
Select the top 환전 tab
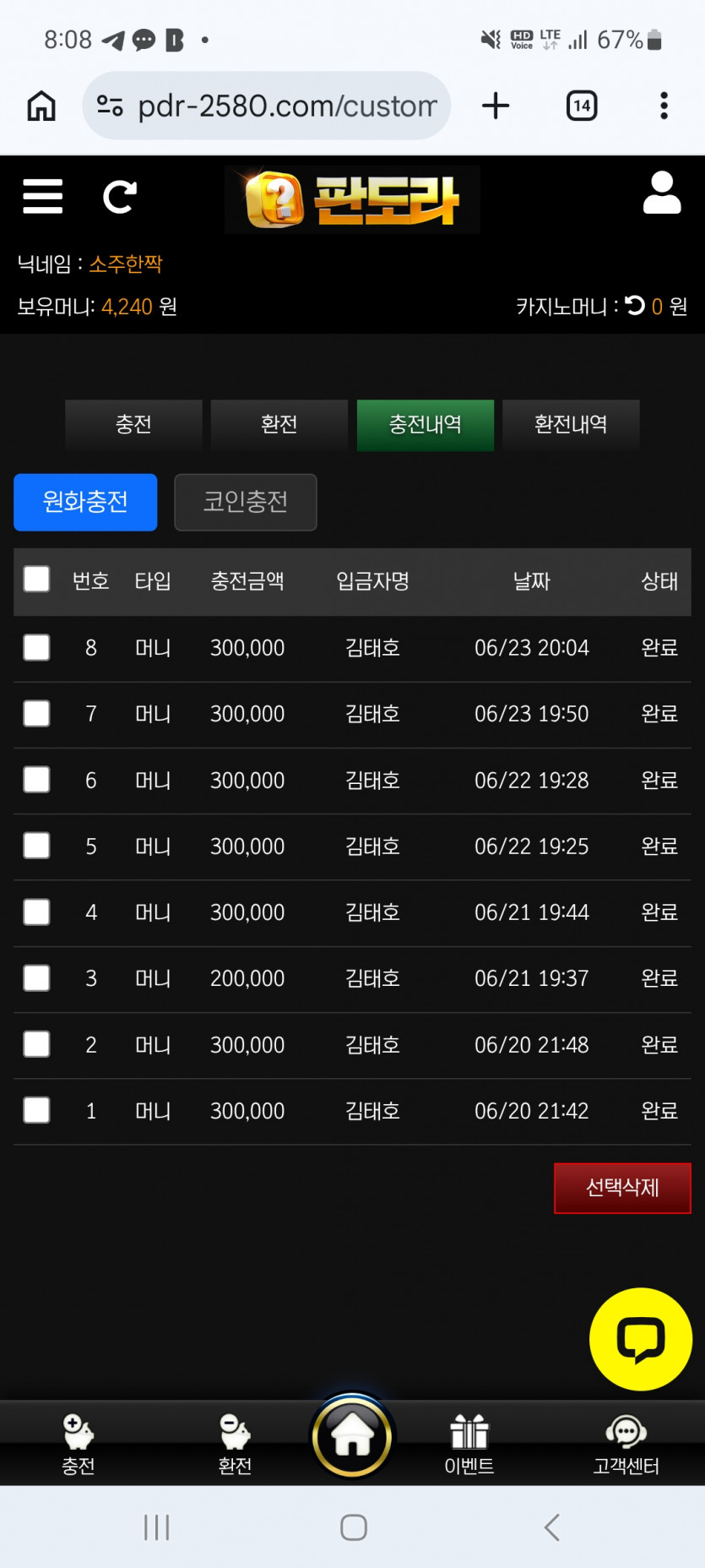tap(279, 425)
